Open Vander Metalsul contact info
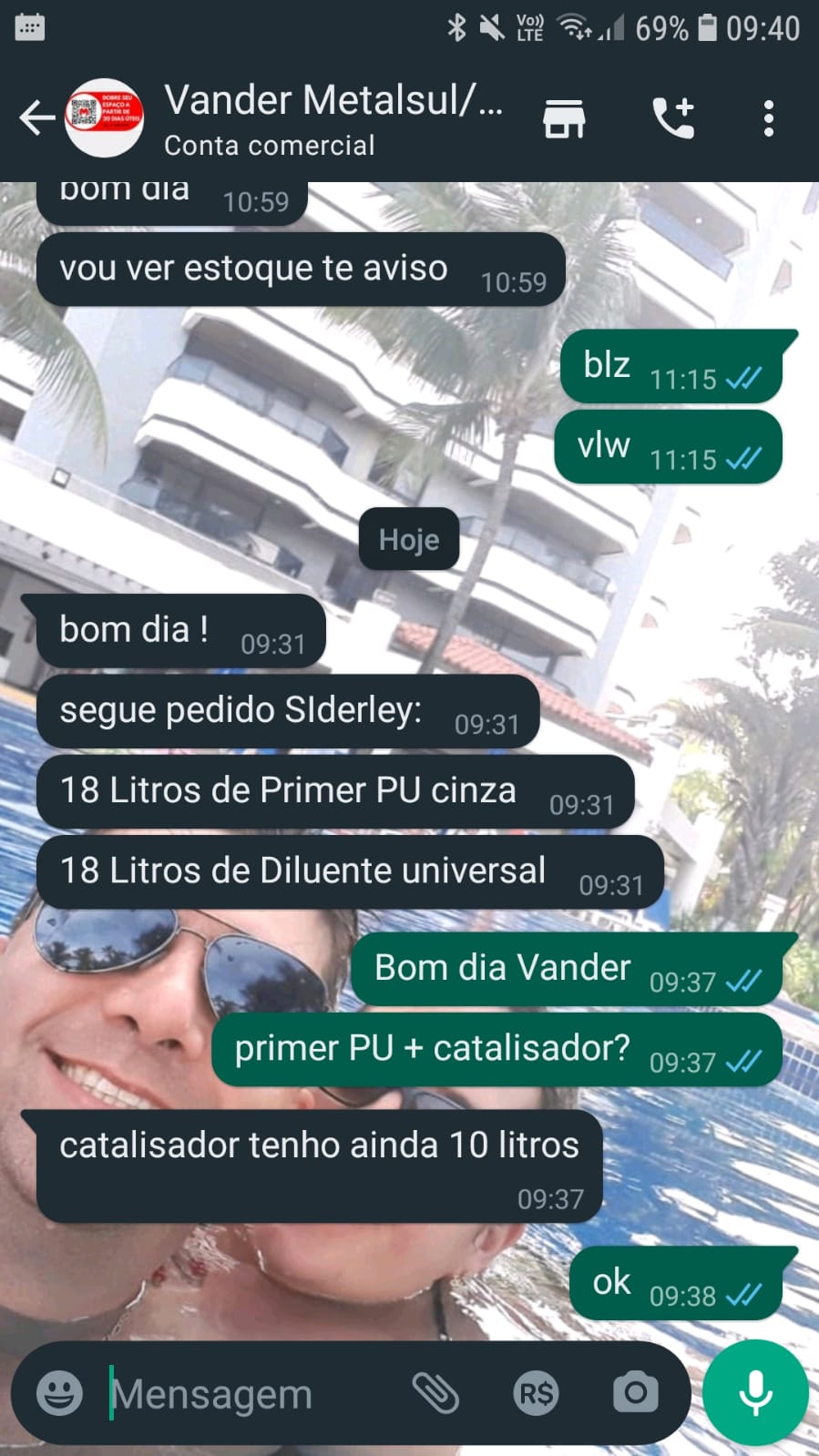Image resolution: width=819 pixels, height=1456 pixels. [x=333, y=118]
